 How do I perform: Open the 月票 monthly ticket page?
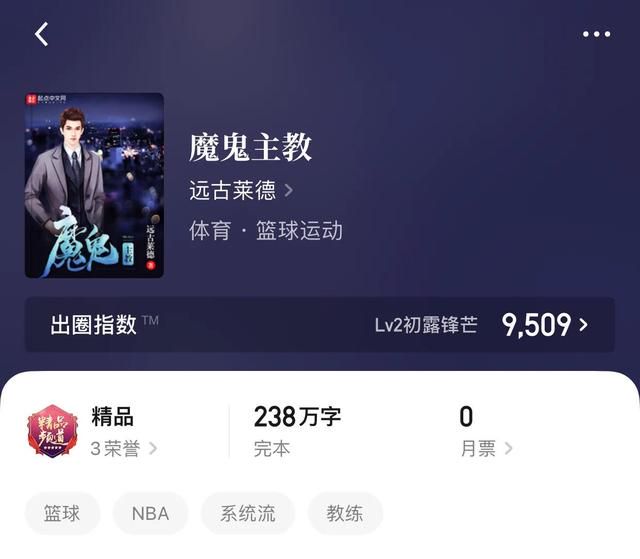pos(486,448)
